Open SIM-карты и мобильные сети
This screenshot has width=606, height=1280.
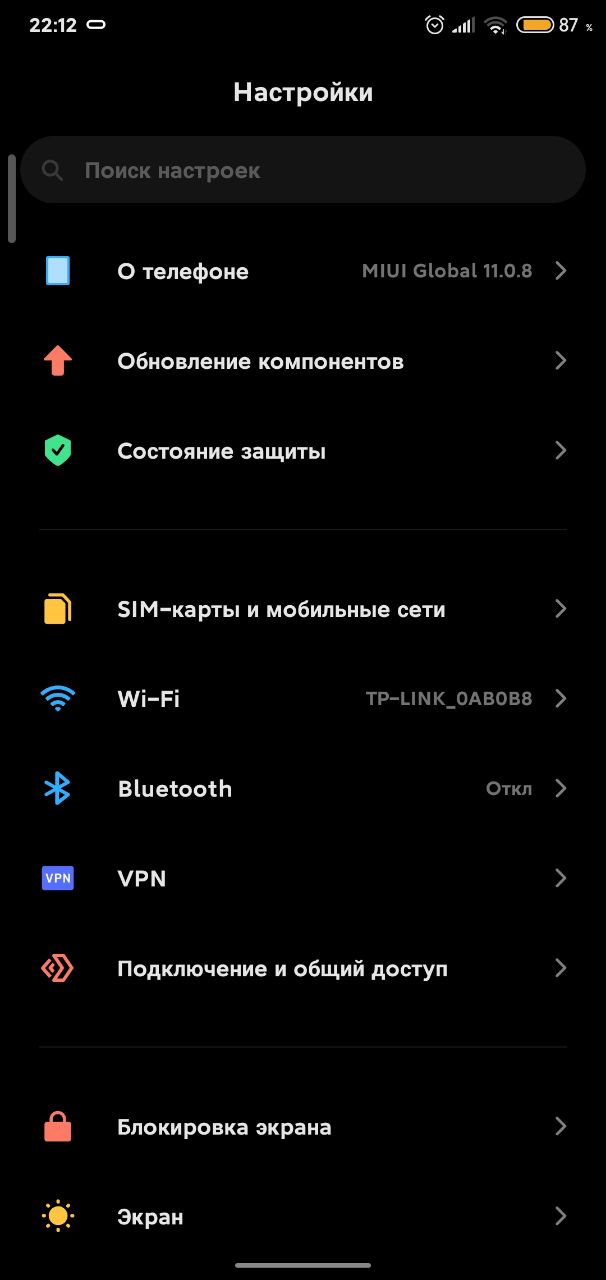[303, 609]
